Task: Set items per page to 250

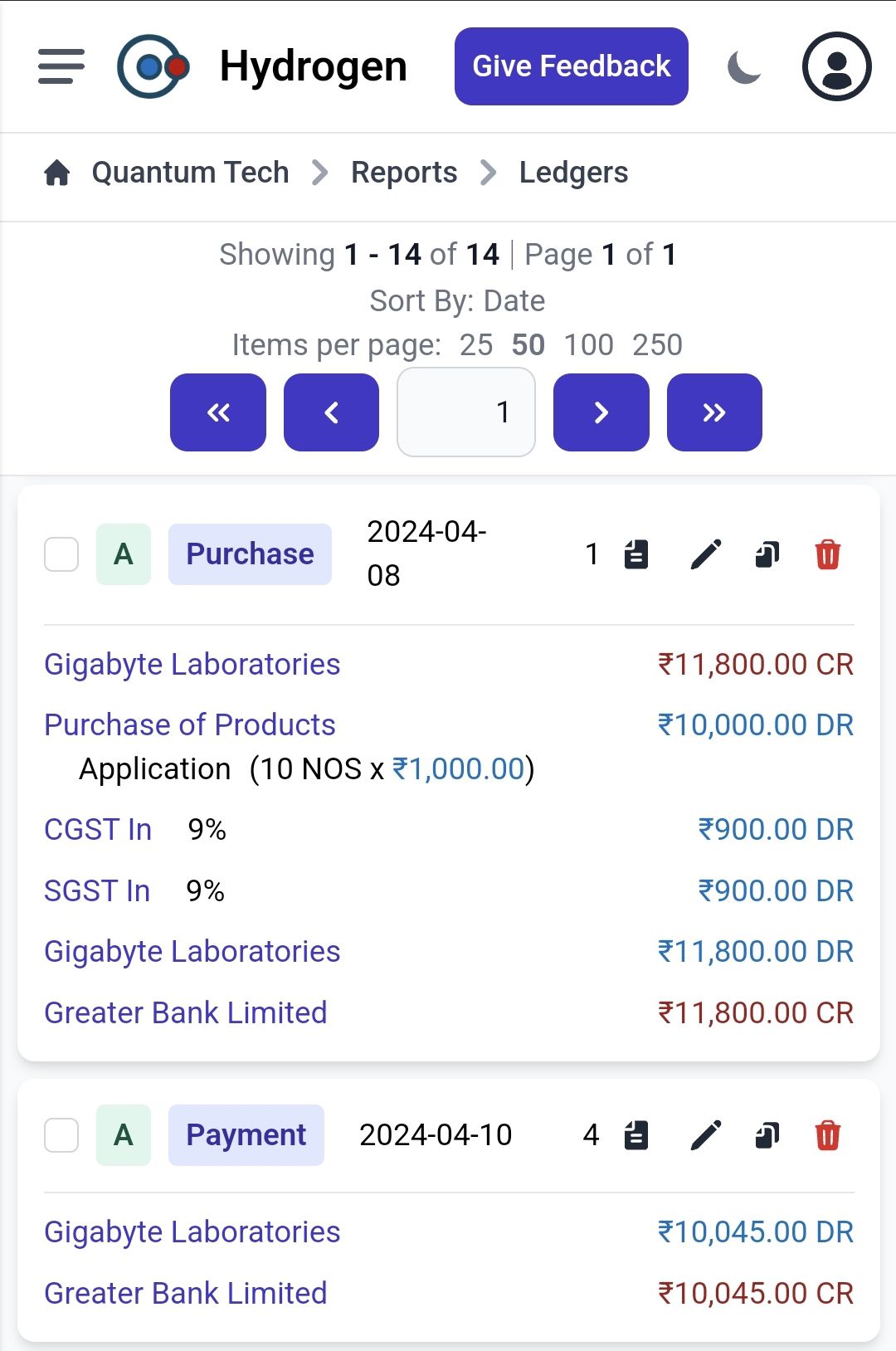Action: [x=657, y=345]
